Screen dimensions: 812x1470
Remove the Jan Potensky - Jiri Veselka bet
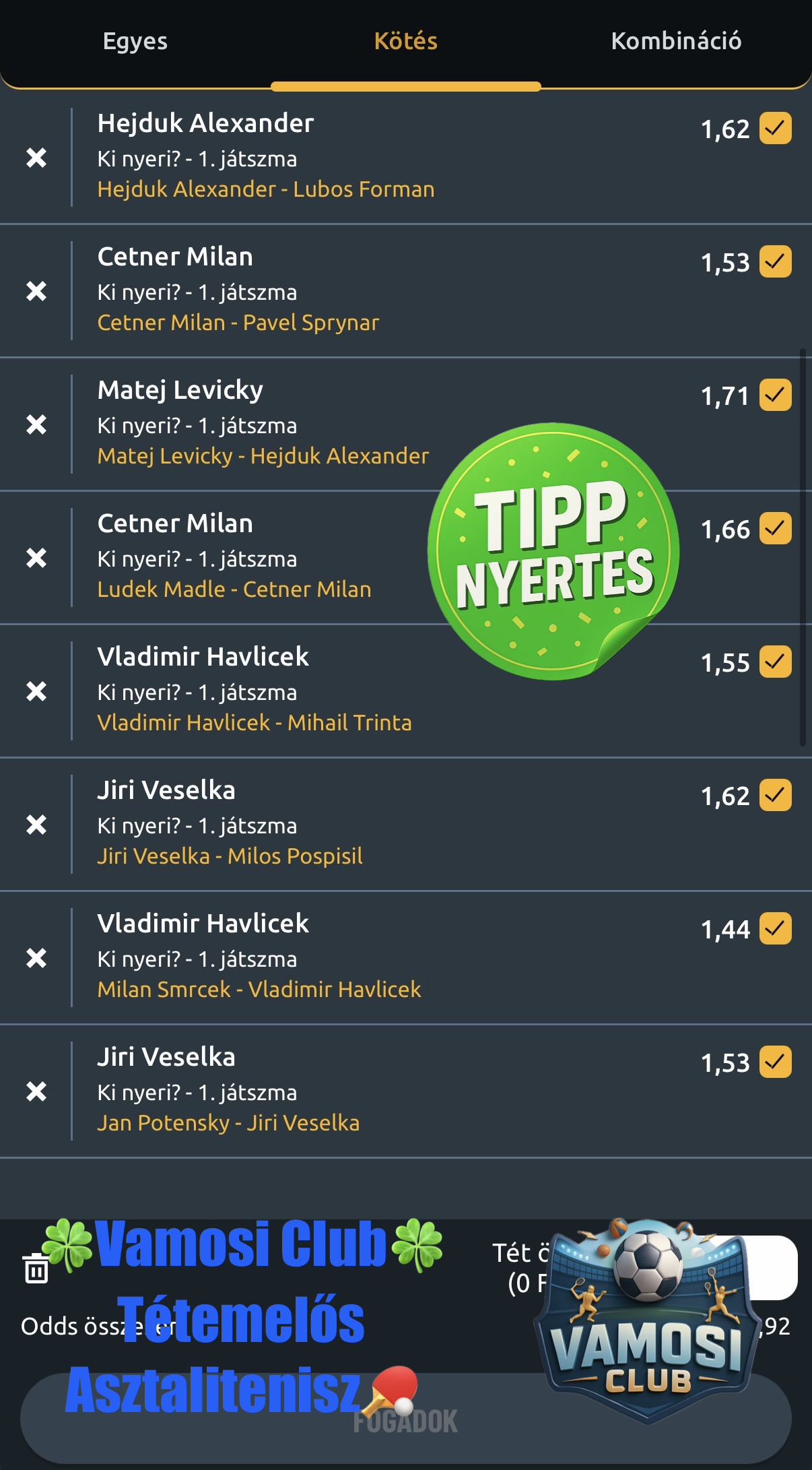(x=36, y=1092)
